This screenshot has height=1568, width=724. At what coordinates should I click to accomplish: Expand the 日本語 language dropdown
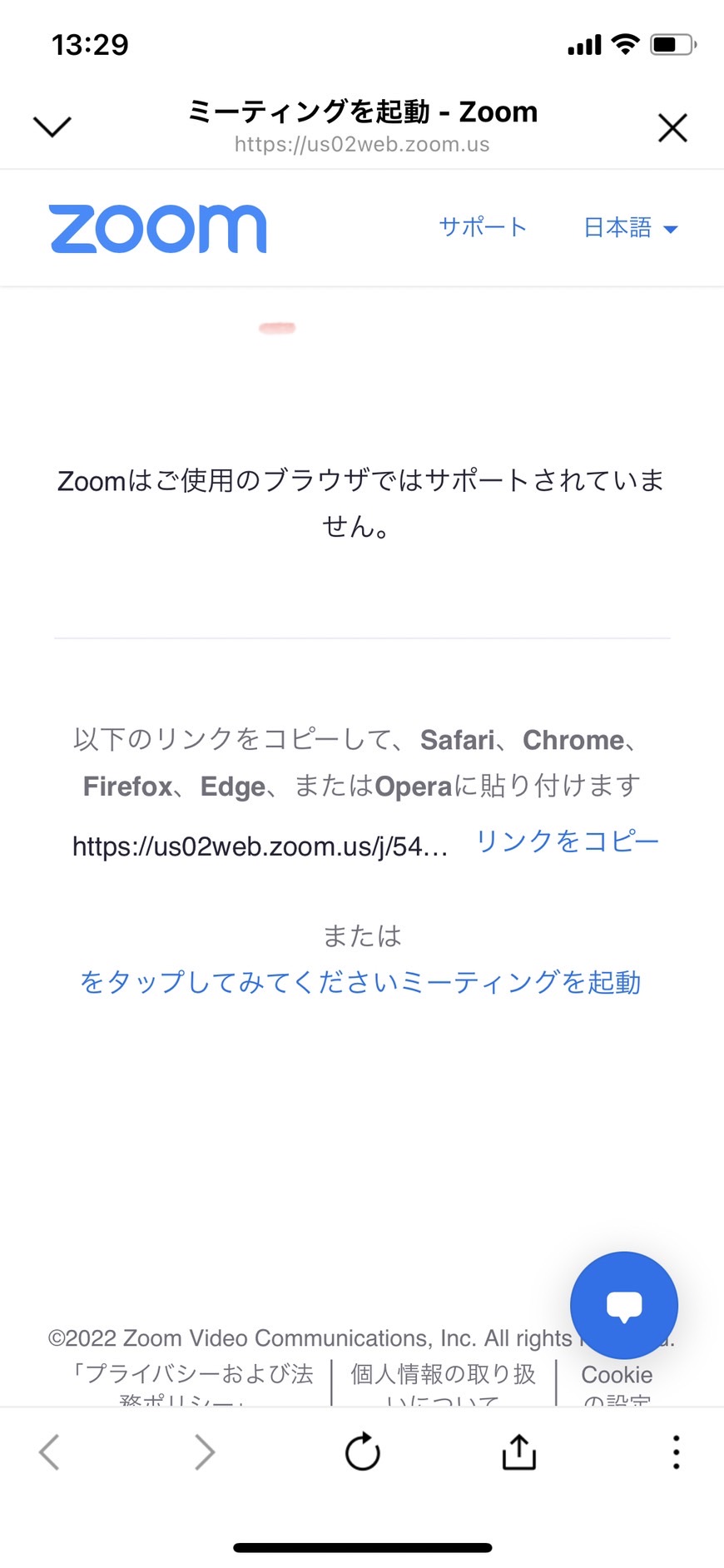coord(631,227)
